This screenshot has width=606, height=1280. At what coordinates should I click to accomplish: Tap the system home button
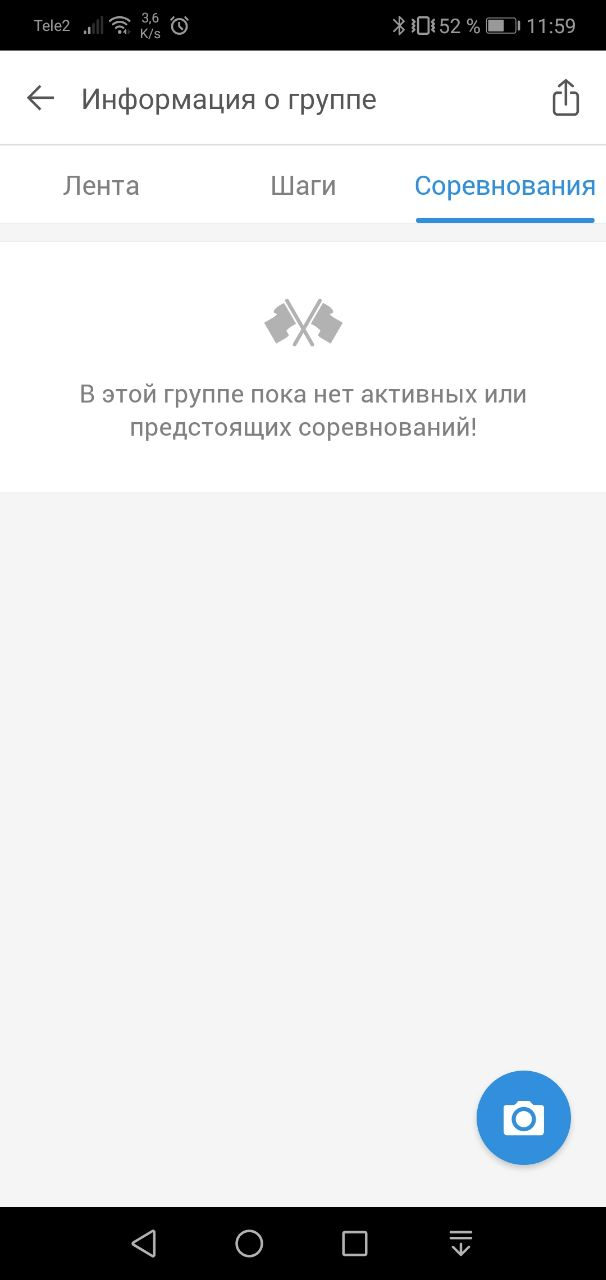pyautogui.click(x=249, y=1243)
